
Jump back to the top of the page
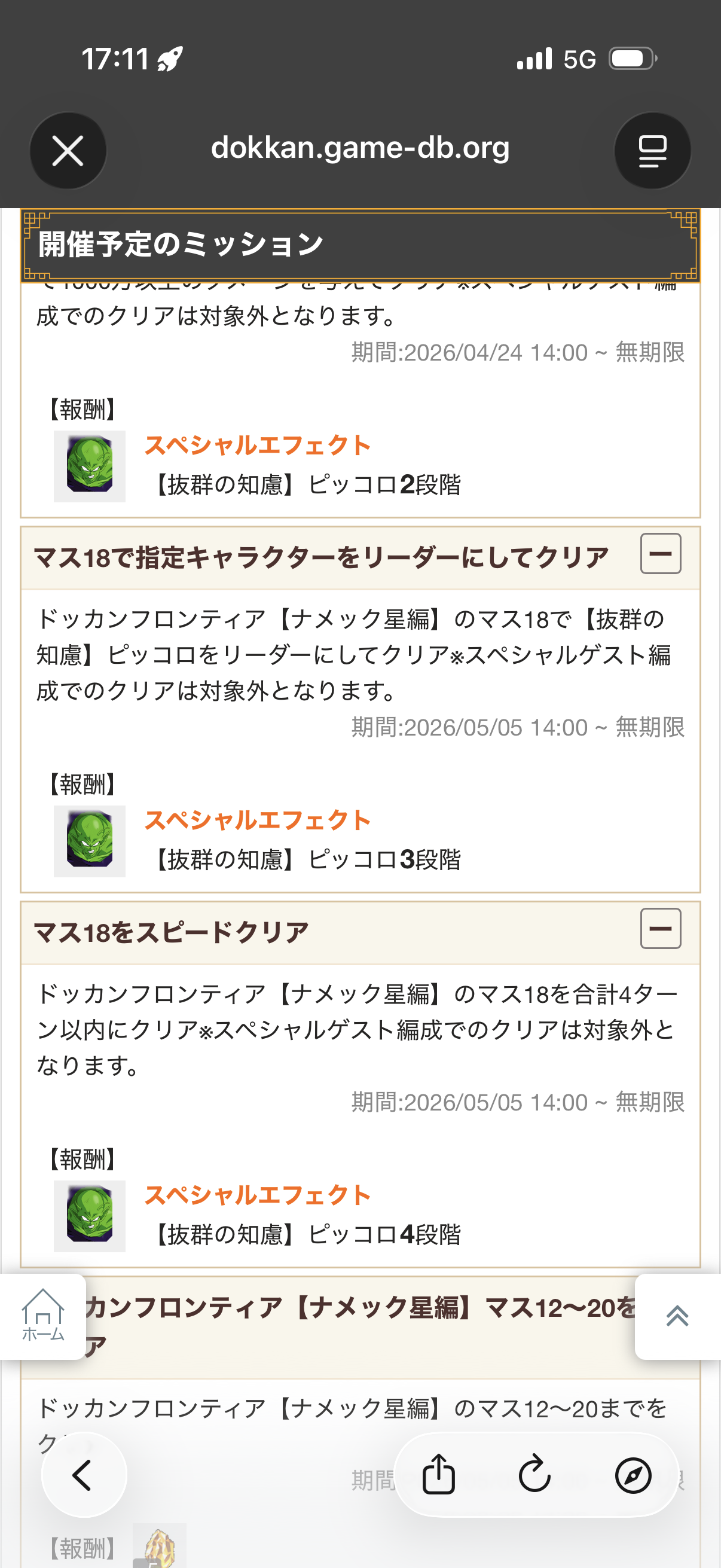[677, 1317]
